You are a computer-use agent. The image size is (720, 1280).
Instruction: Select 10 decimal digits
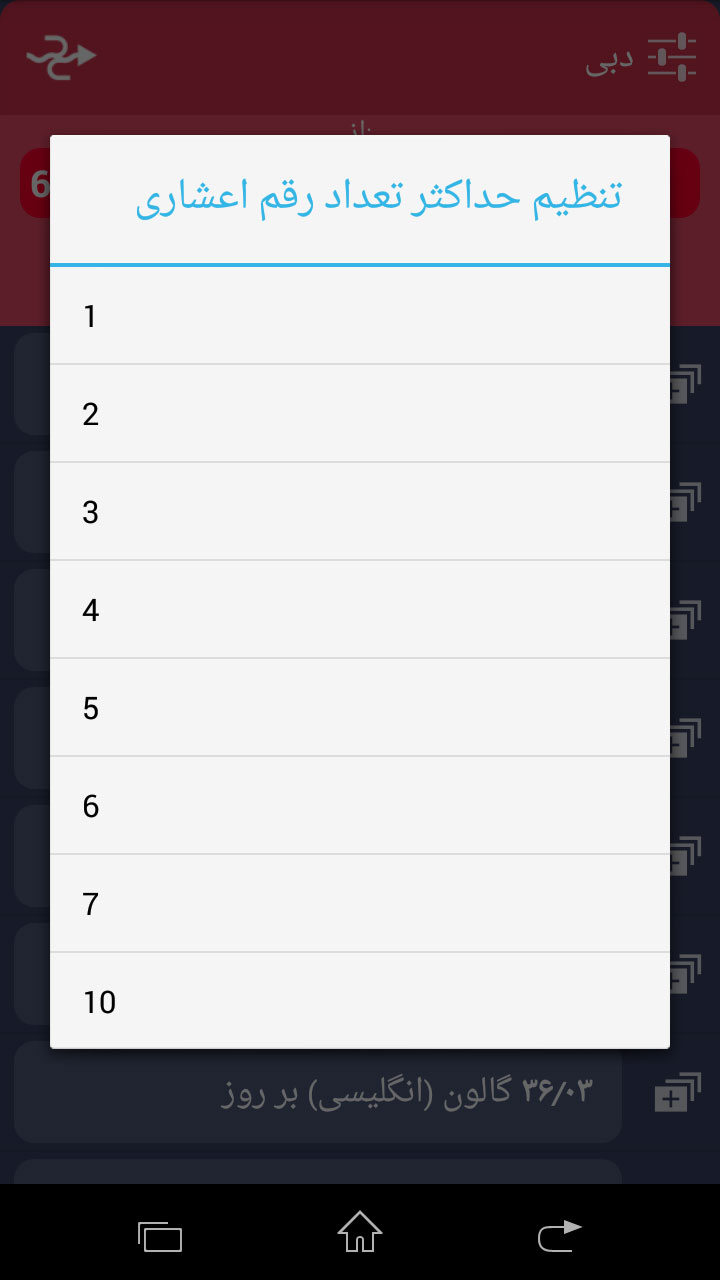(x=360, y=1001)
